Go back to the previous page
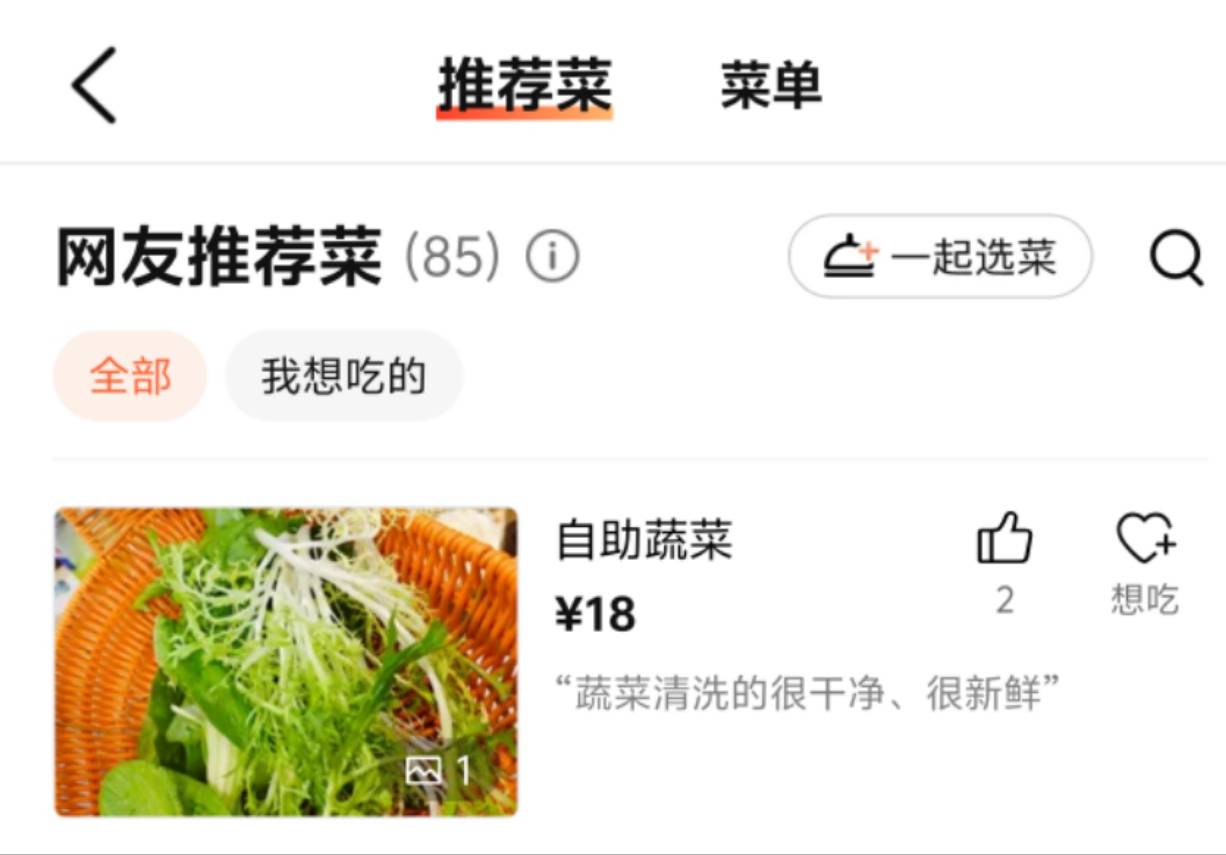This screenshot has width=1226, height=855. point(95,86)
